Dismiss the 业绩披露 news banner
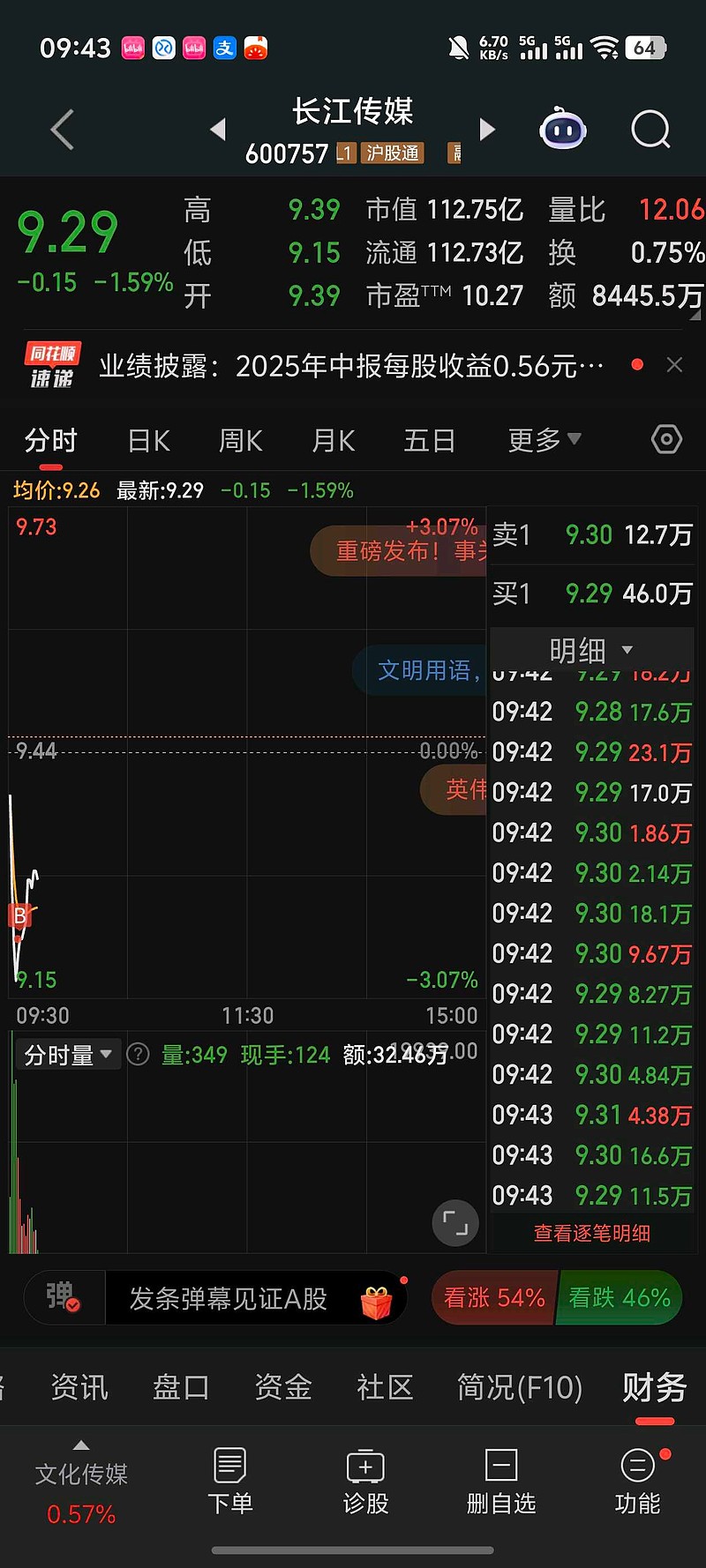Screen dimensions: 706x1568 coord(674,365)
